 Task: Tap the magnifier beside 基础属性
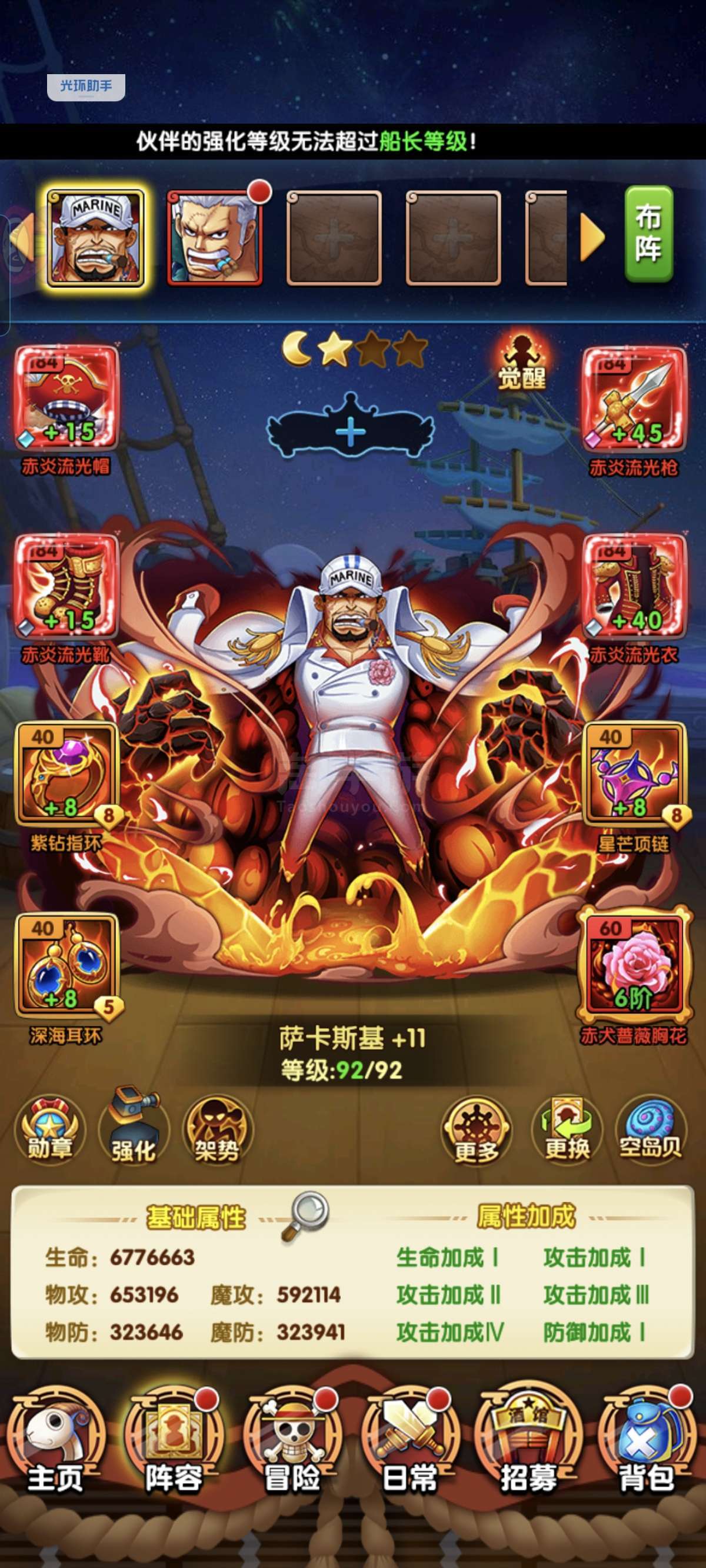click(305, 1216)
